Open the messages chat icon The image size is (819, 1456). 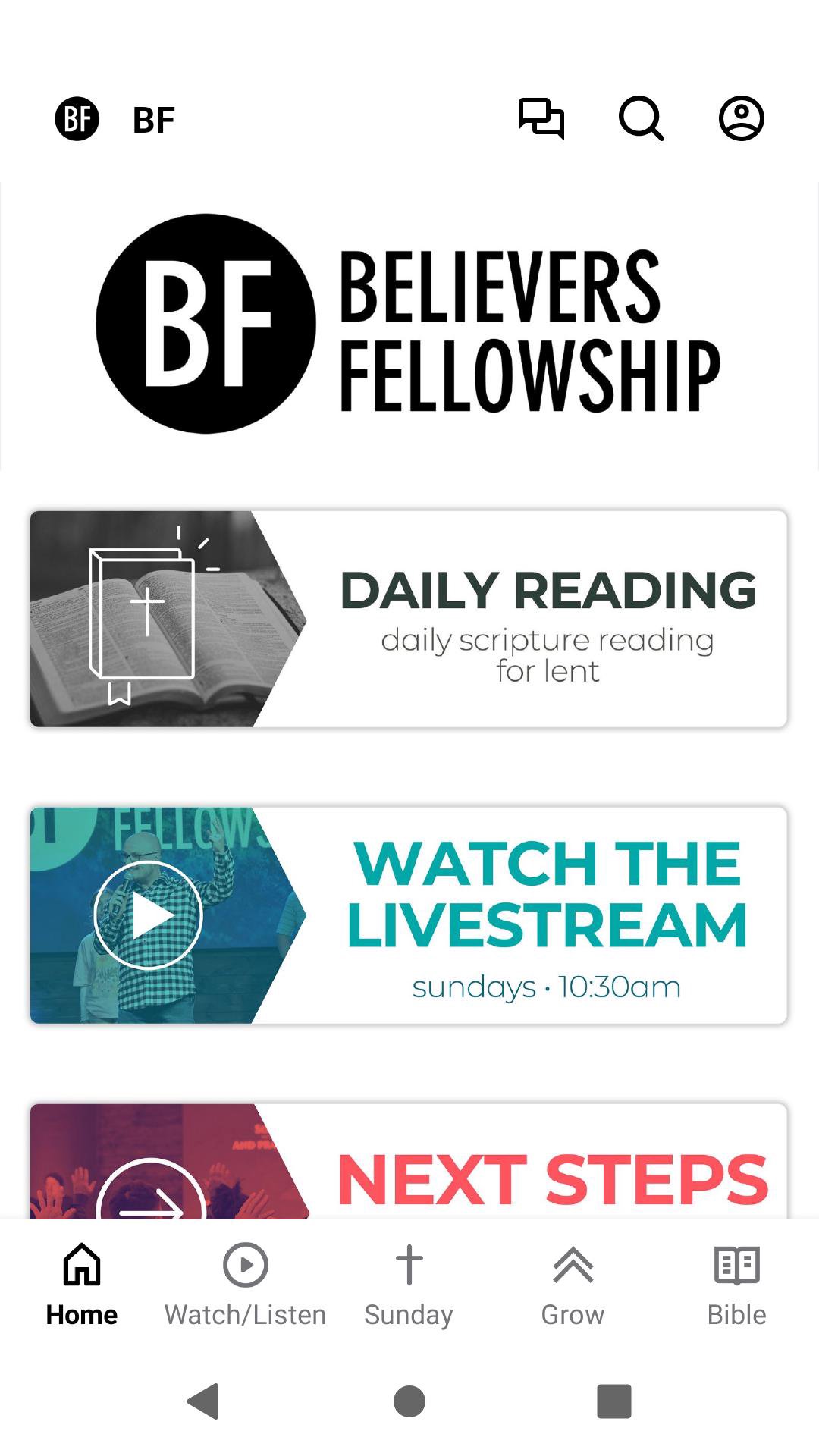(541, 119)
